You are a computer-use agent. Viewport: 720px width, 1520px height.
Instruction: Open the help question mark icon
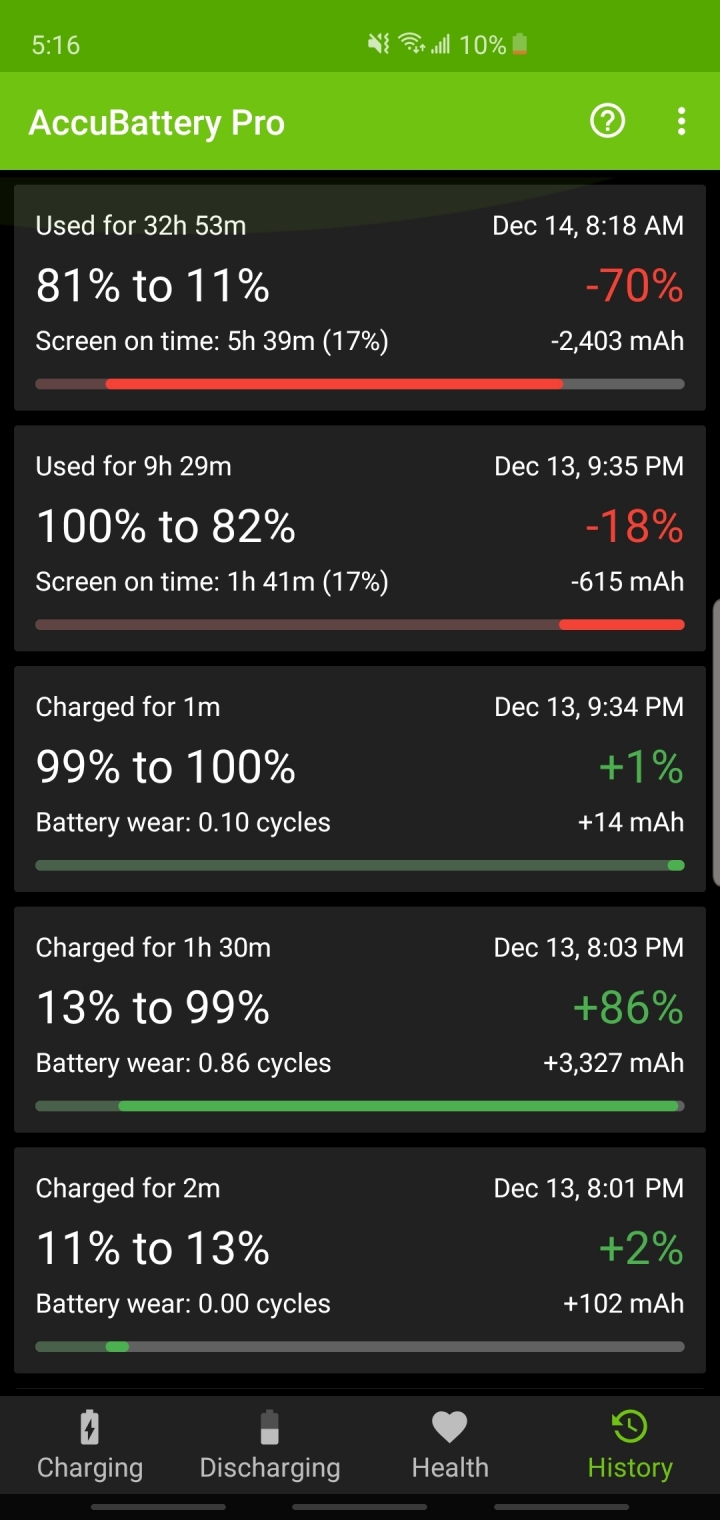608,122
